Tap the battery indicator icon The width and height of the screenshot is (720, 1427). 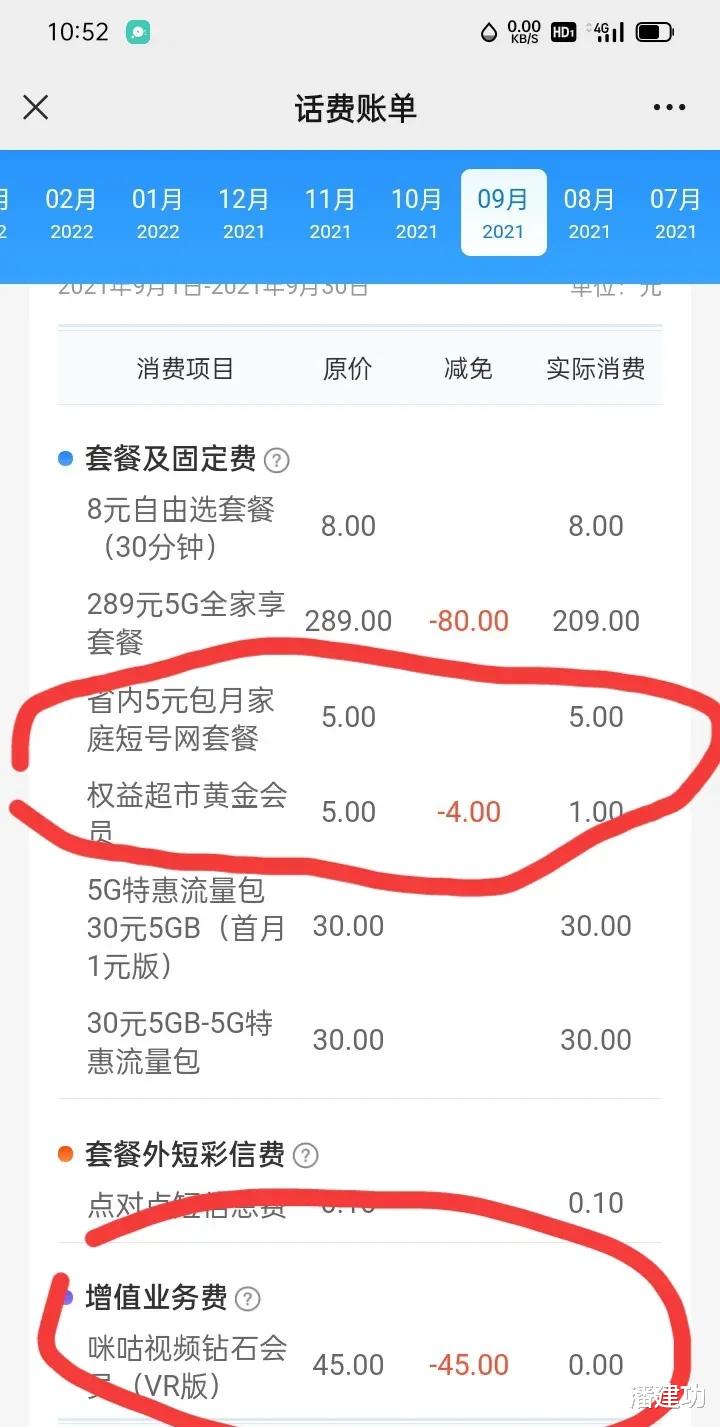653,31
